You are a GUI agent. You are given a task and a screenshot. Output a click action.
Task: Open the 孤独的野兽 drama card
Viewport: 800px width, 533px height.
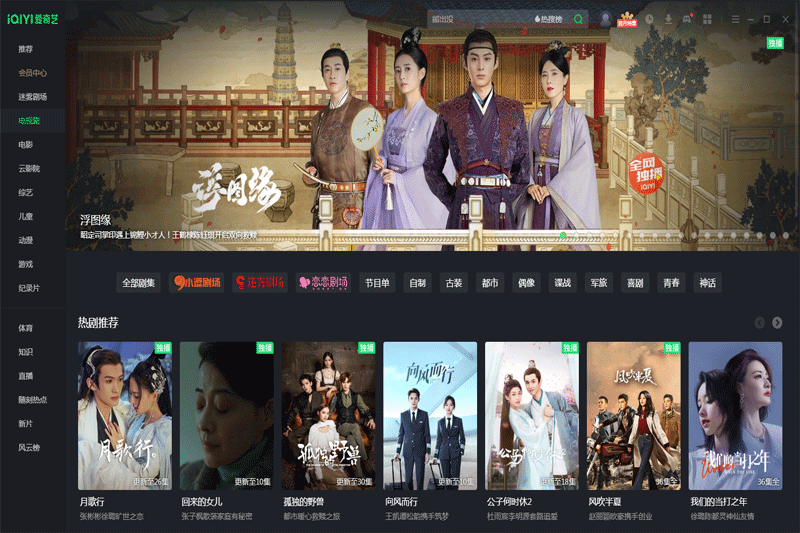[328, 415]
